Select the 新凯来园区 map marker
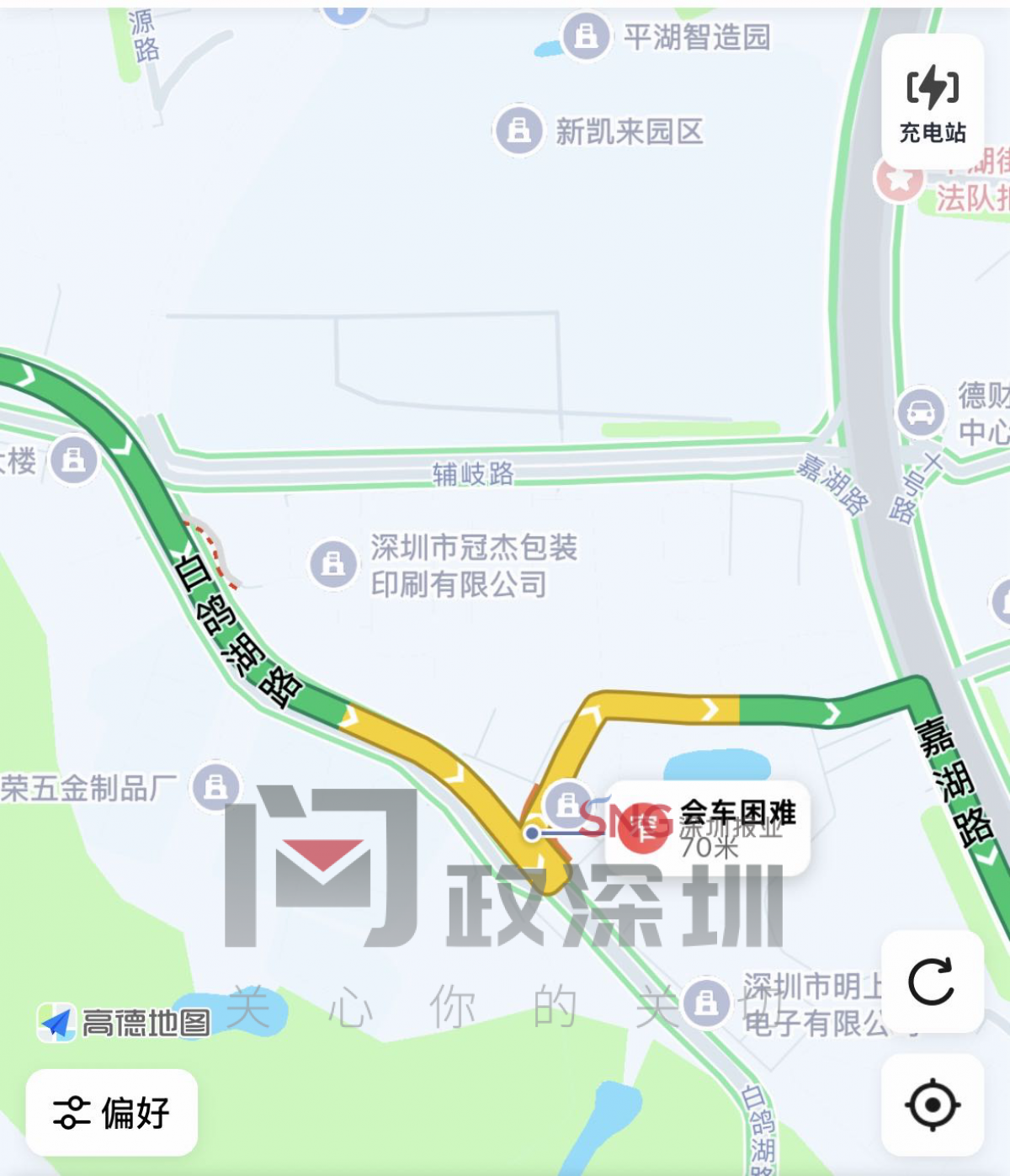This screenshot has height=1176, width=1010. pos(518,130)
